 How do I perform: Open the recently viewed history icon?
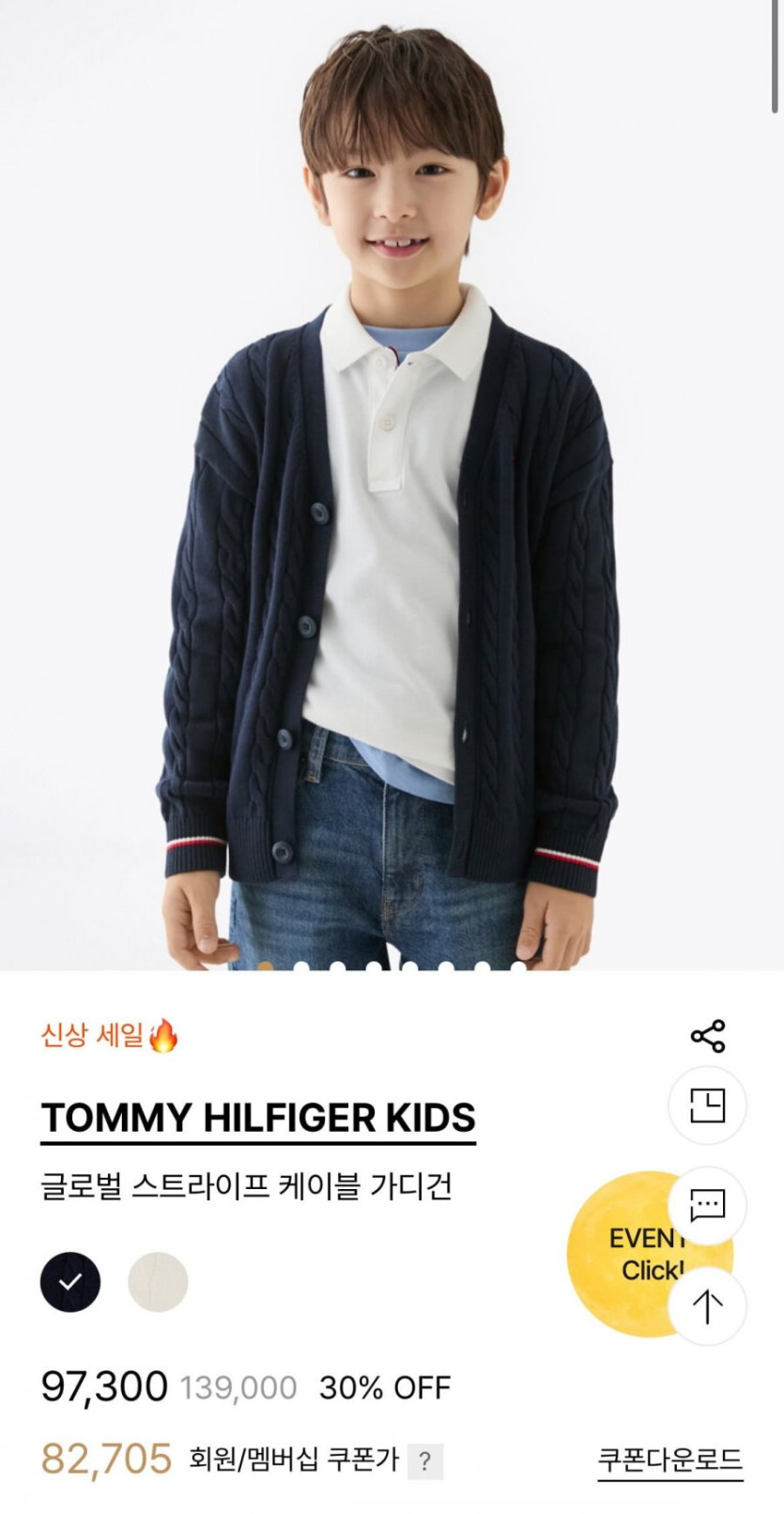coord(707,1105)
